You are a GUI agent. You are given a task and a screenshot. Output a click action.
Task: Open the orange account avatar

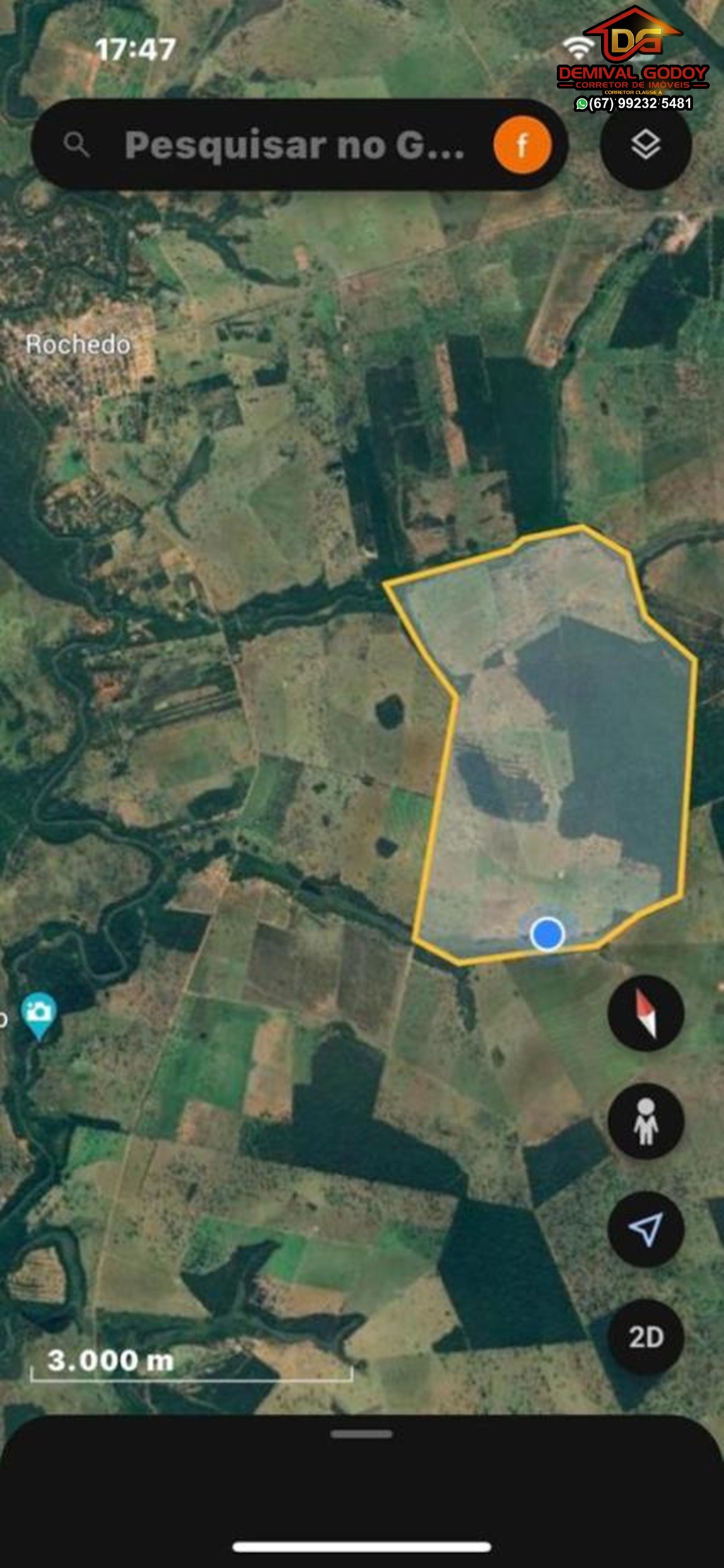pos(522,145)
